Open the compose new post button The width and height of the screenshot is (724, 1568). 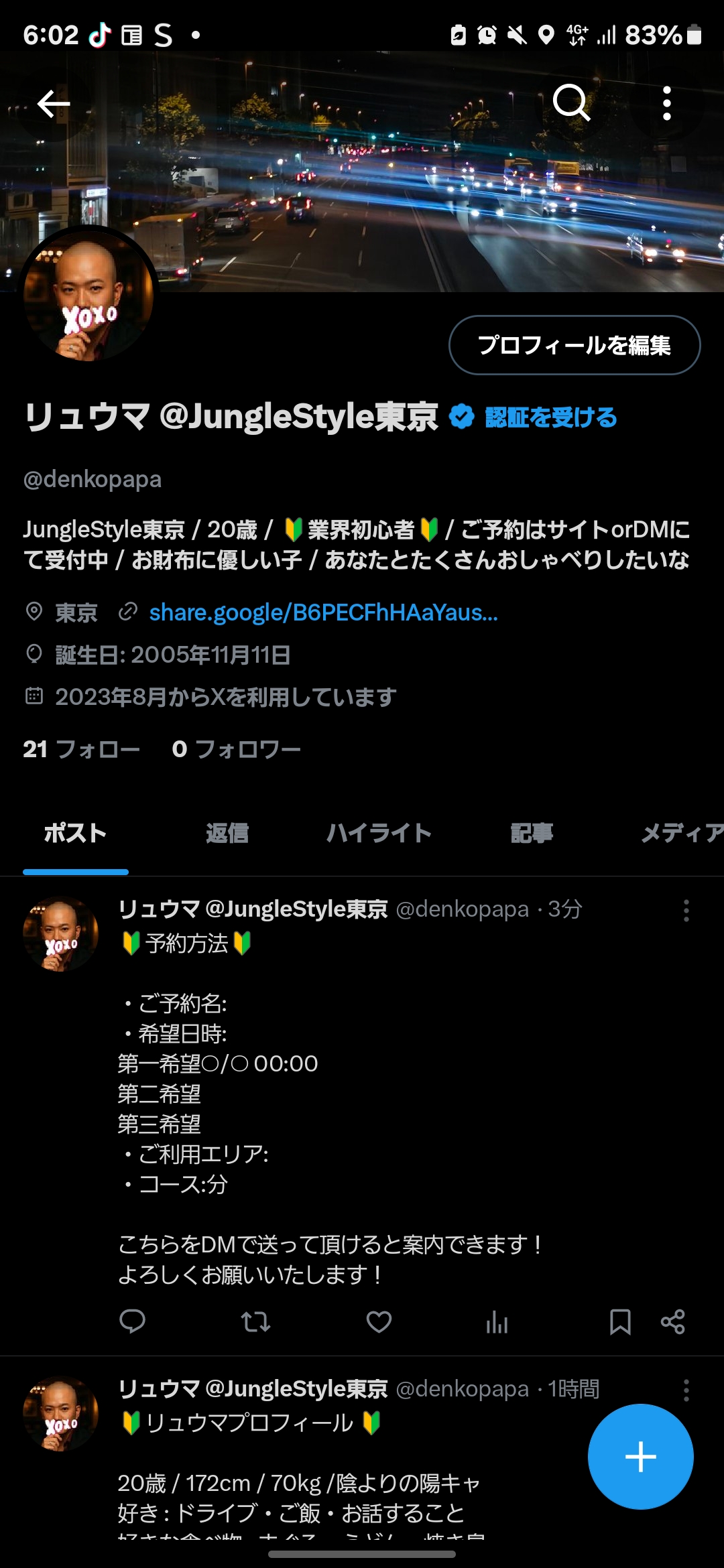(x=642, y=1457)
